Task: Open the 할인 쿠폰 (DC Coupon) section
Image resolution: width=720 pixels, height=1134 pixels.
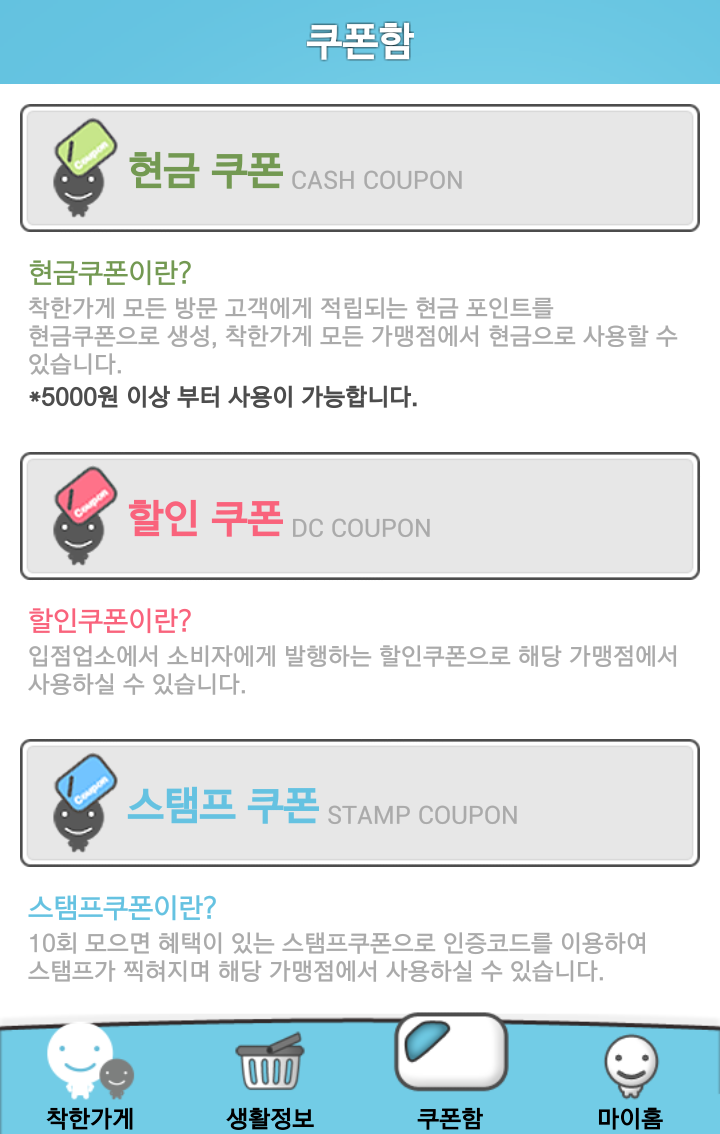Action: point(360,516)
